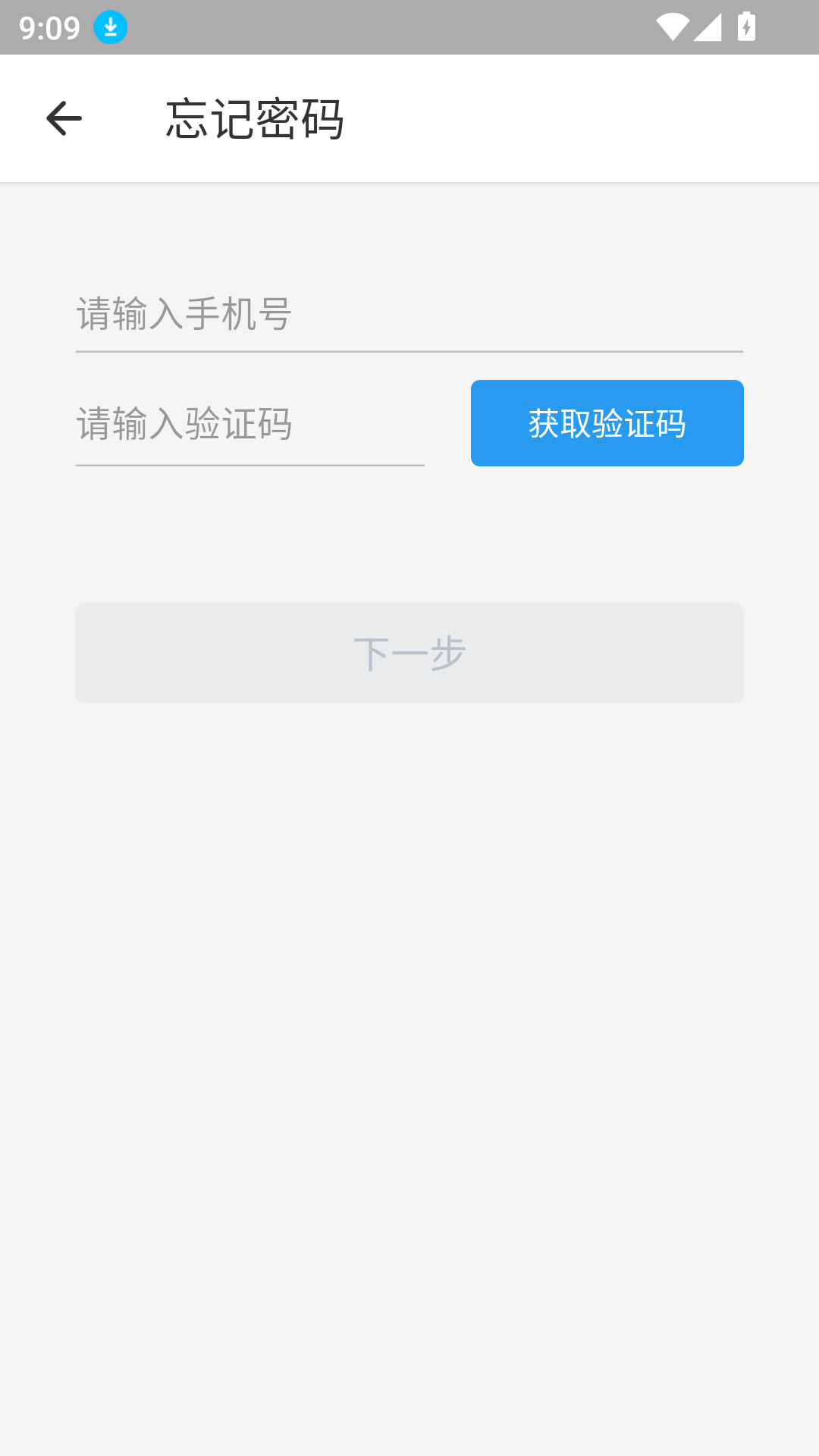819x1456 pixels.
Task: Select the 忘记密码 page title
Action: coord(256,118)
